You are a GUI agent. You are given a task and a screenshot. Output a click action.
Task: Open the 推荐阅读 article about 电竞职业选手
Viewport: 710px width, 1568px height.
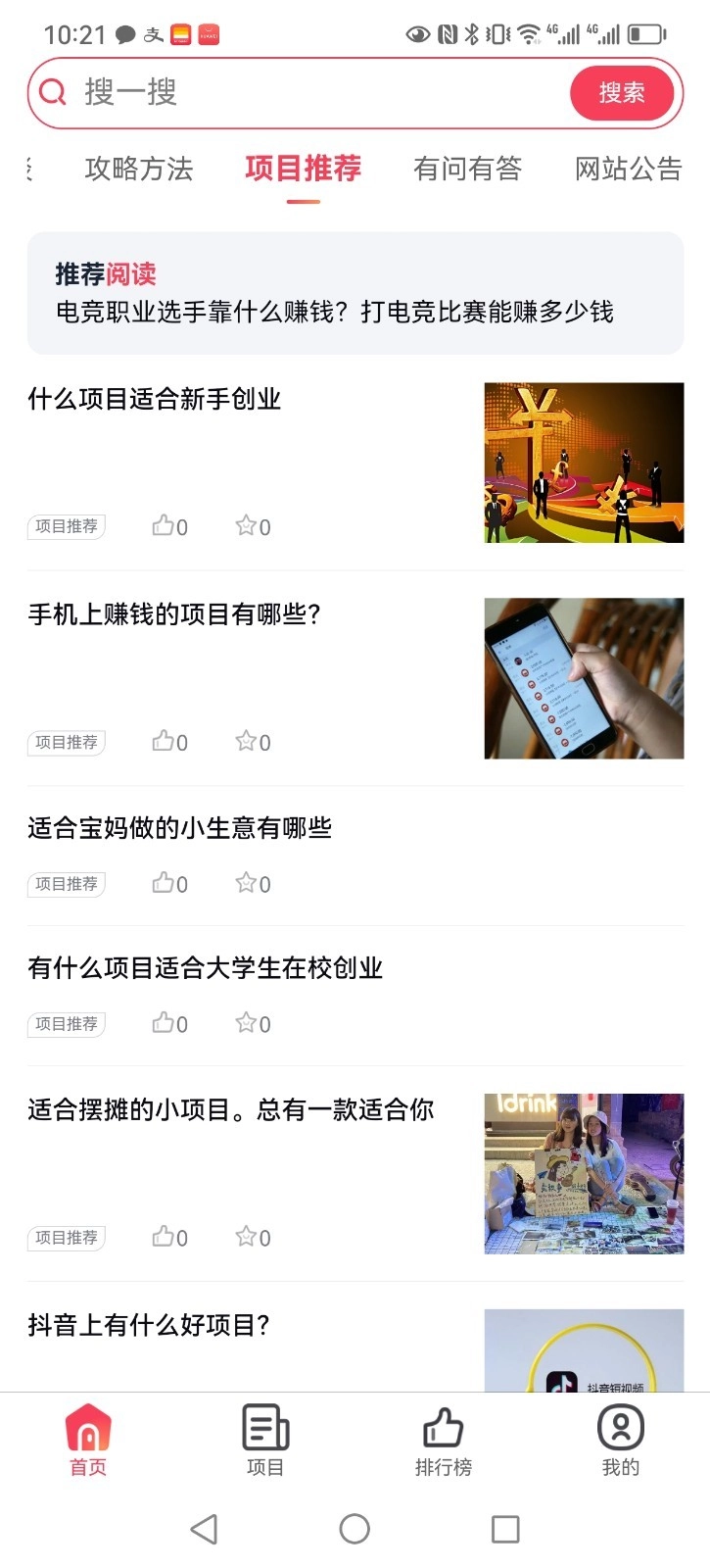click(333, 311)
